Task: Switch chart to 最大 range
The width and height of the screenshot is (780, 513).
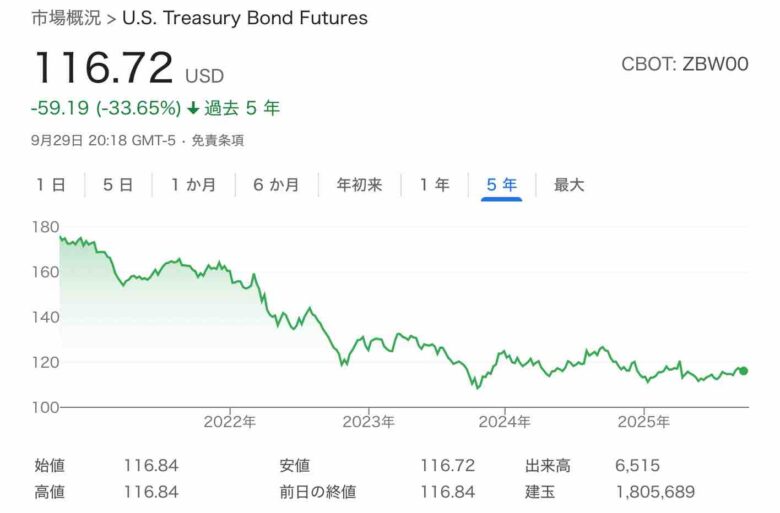Action: (x=569, y=184)
